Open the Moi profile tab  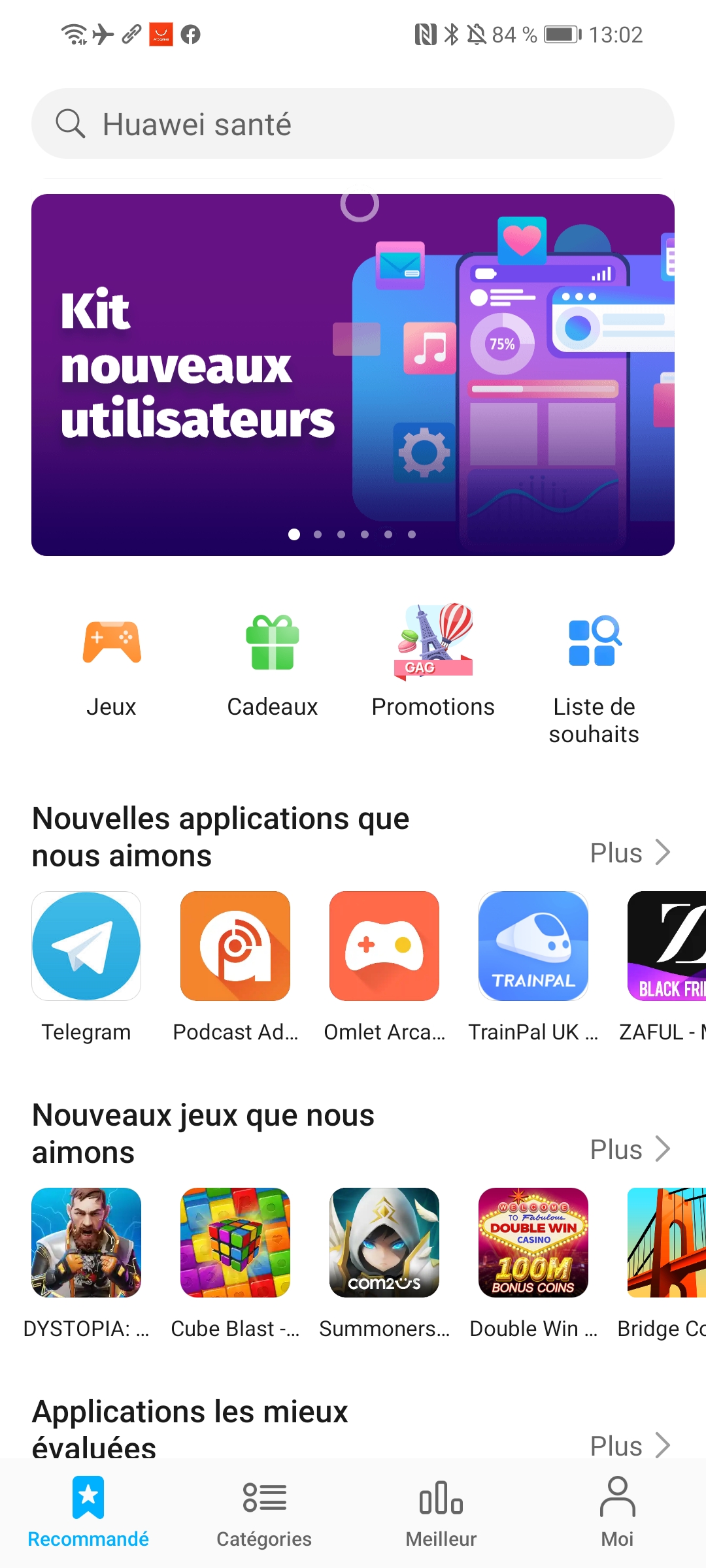point(616,1509)
